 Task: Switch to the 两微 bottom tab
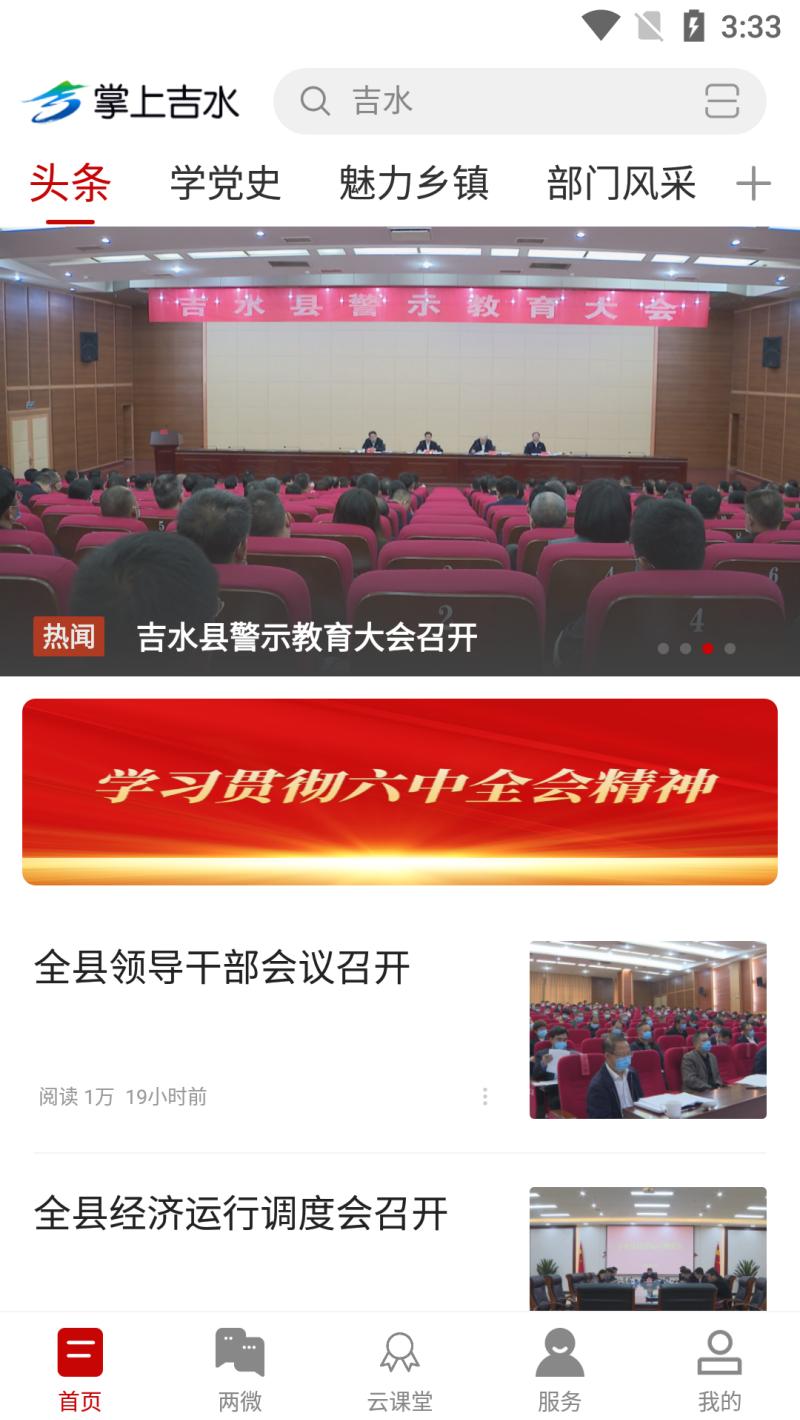click(240, 1368)
